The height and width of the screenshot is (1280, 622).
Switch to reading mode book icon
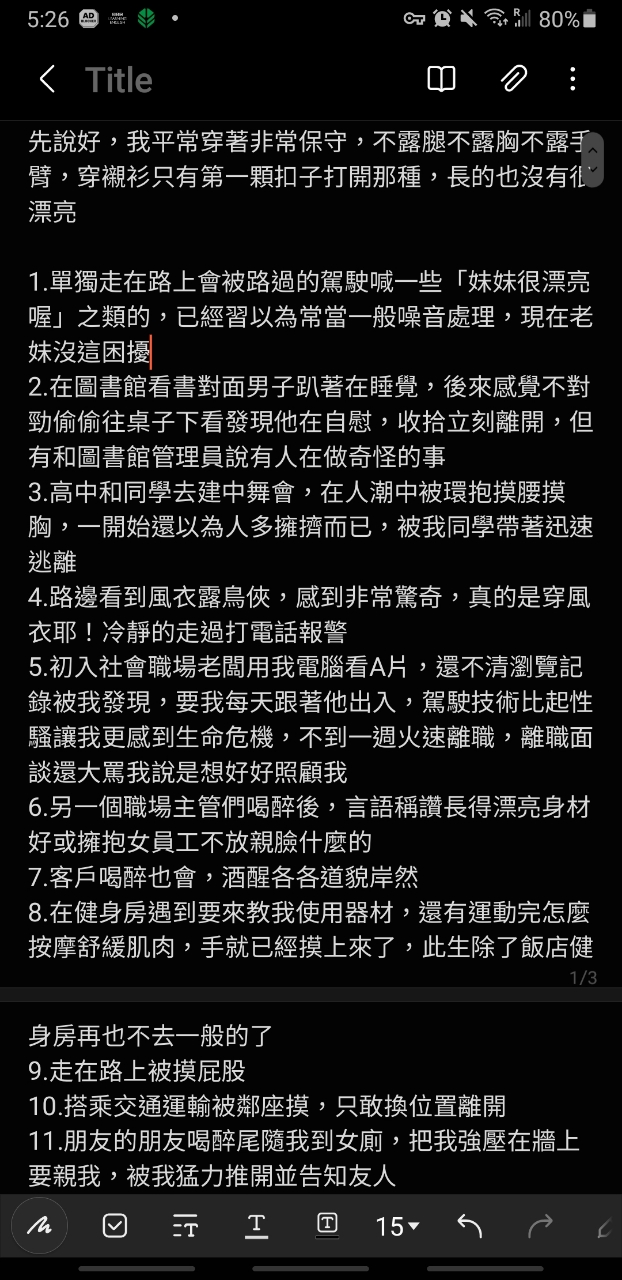click(441, 80)
